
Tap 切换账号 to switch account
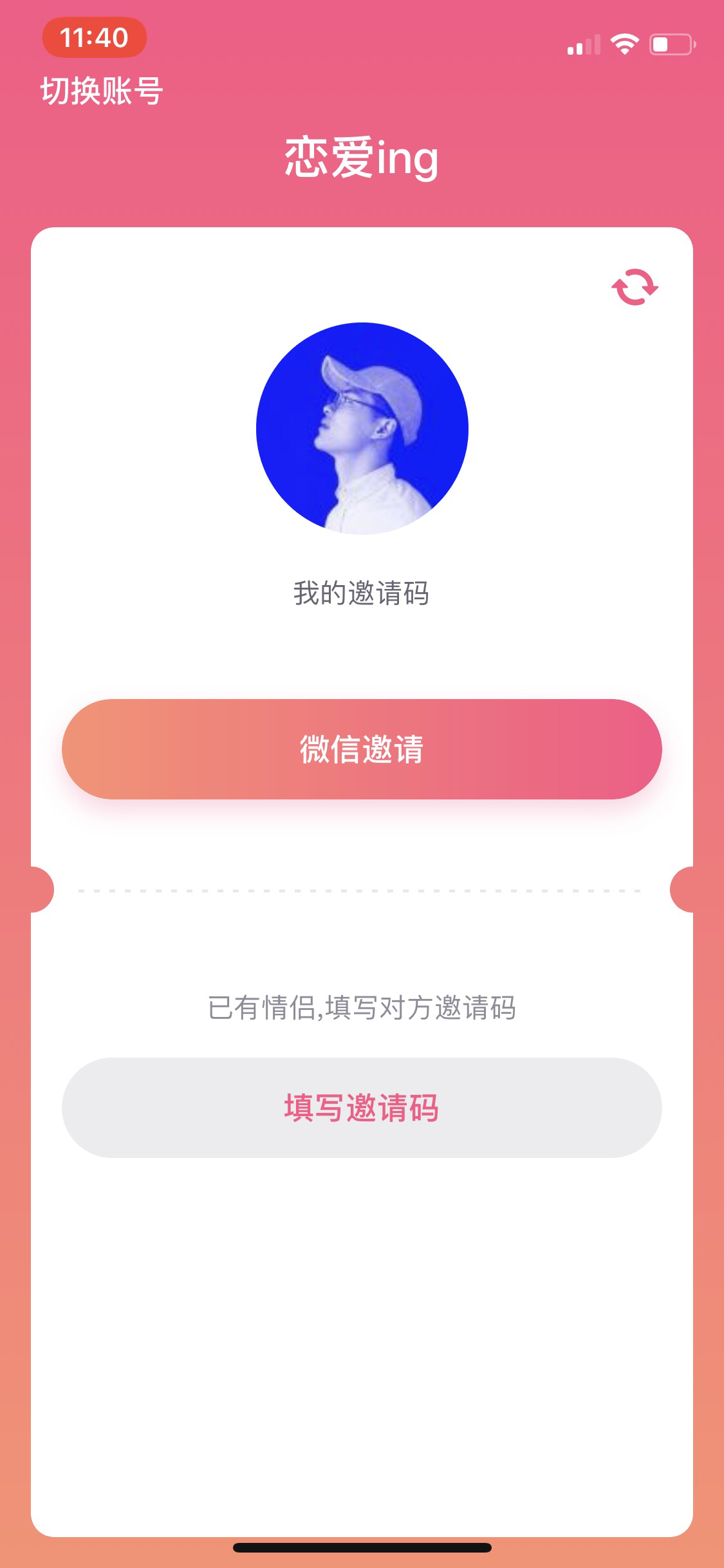102,91
